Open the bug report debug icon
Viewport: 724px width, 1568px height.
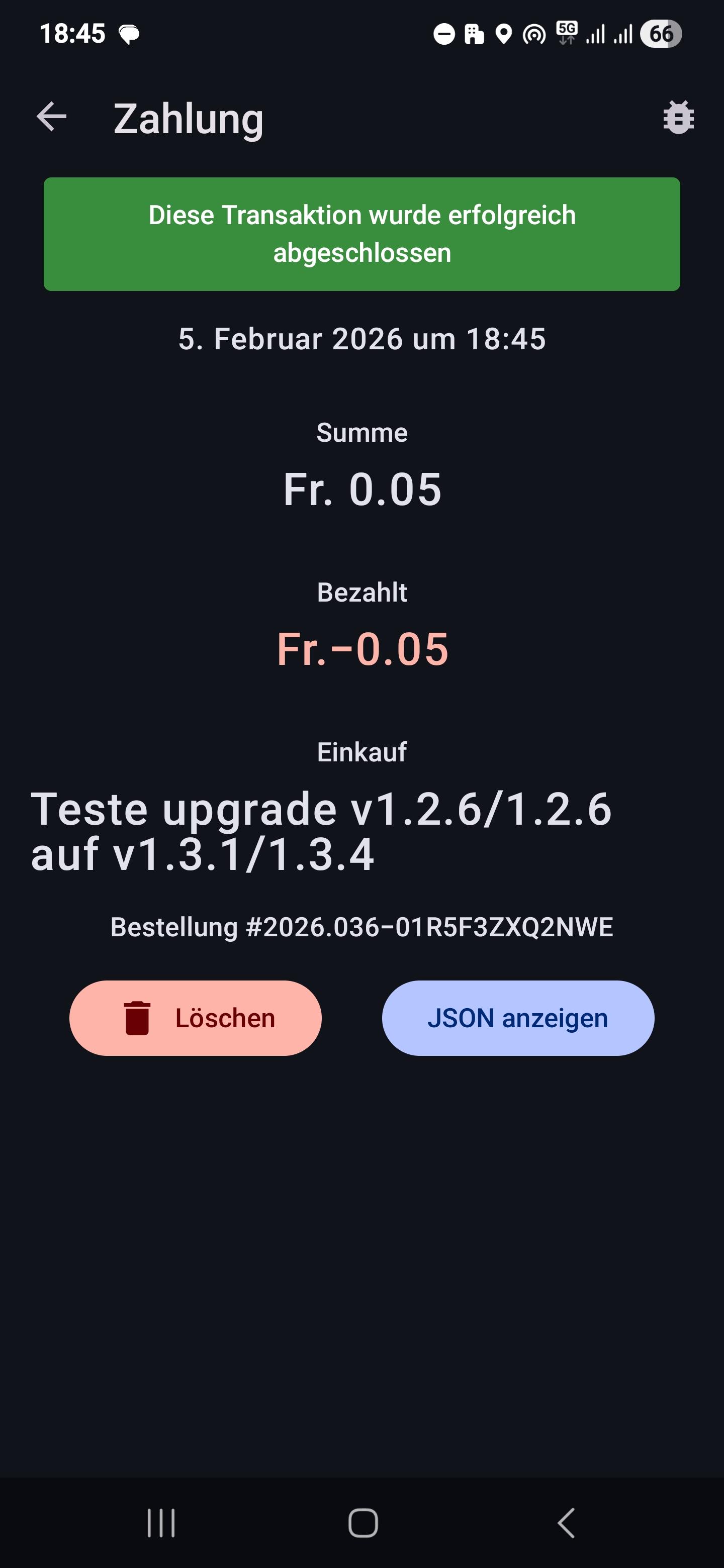(678, 117)
